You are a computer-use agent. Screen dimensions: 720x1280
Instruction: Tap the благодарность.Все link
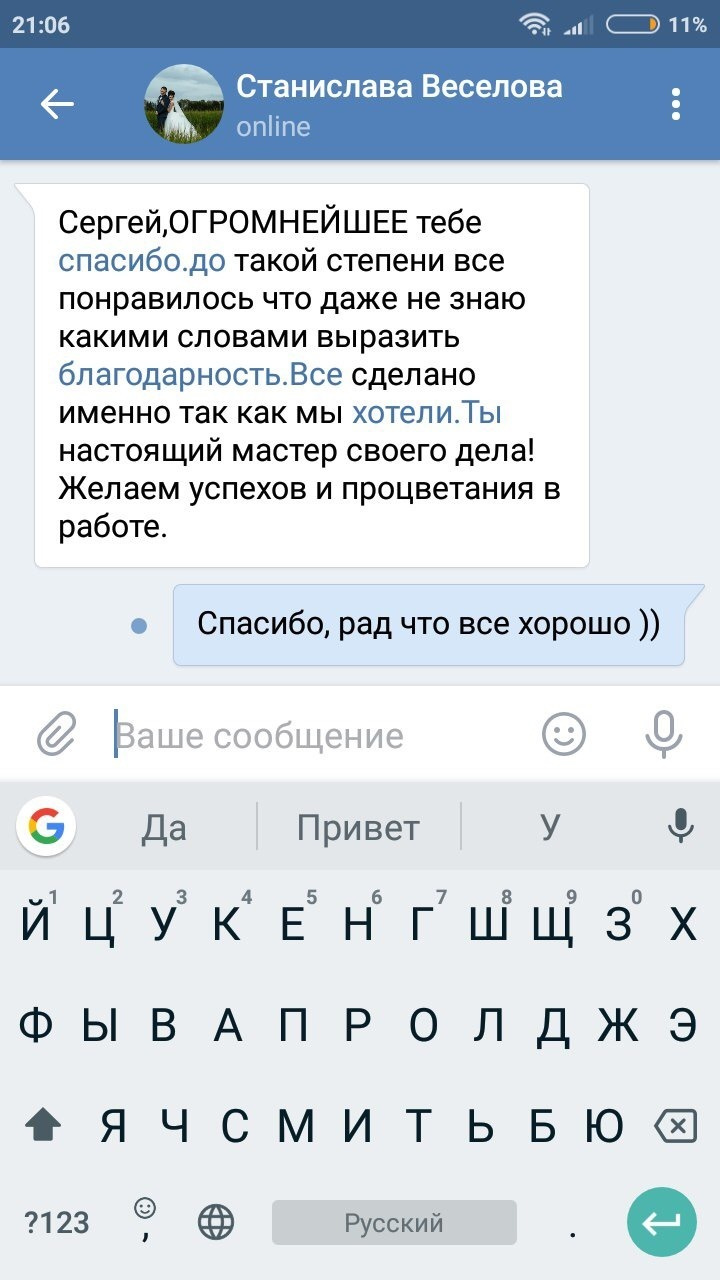[x=200, y=375]
